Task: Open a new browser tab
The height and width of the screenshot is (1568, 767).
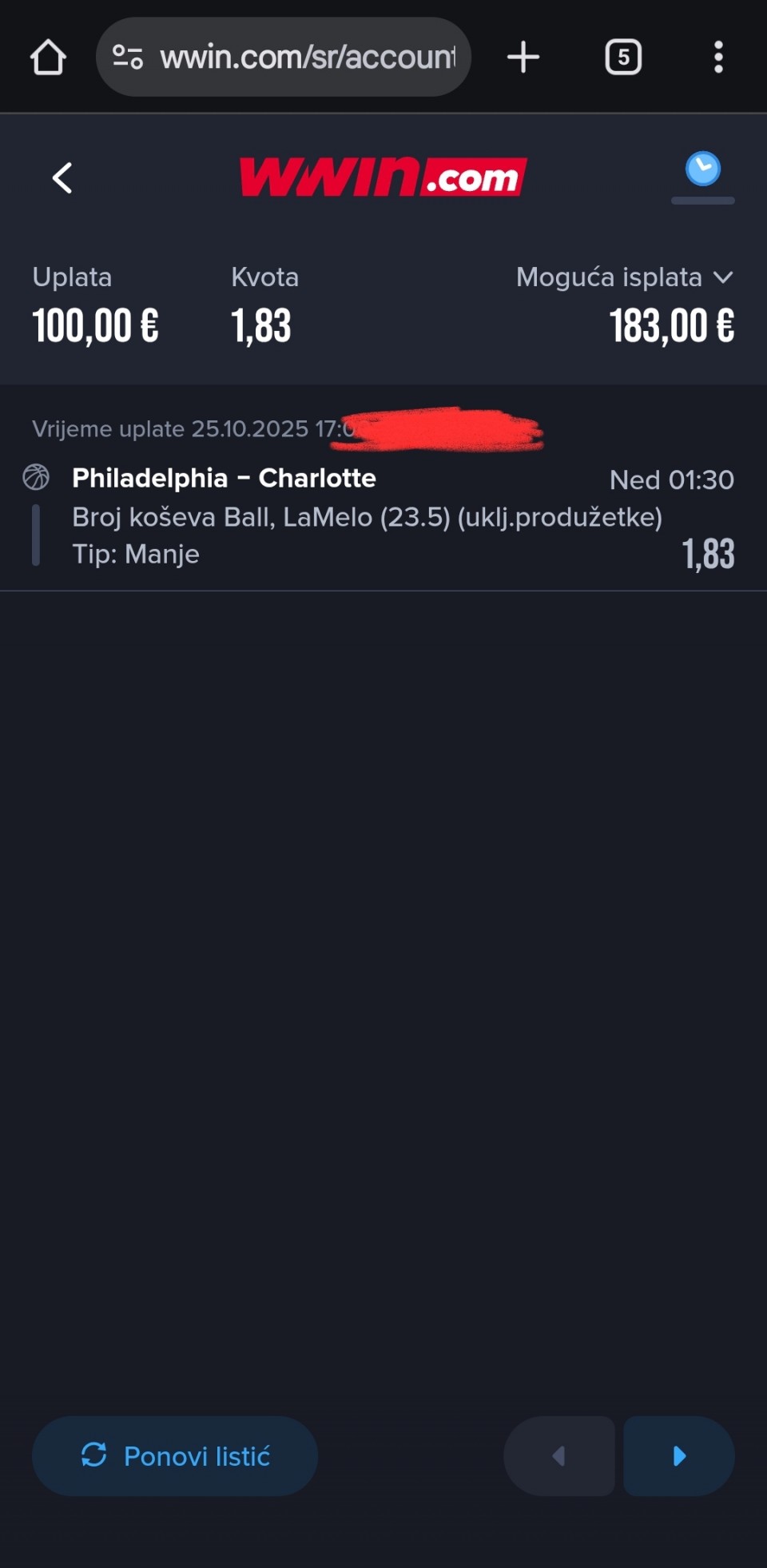Action: pos(523,58)
